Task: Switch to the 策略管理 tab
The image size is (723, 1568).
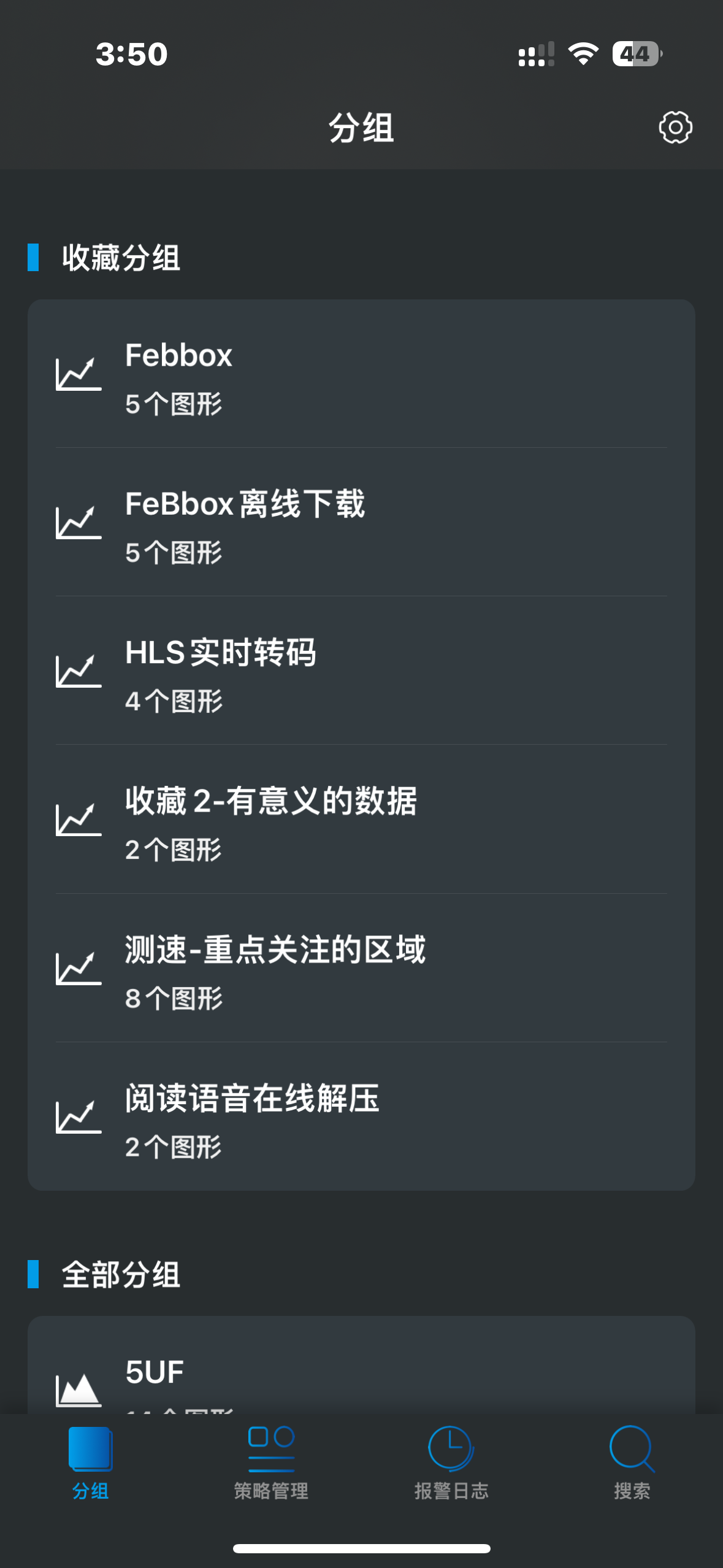Action: point(271,1462)
